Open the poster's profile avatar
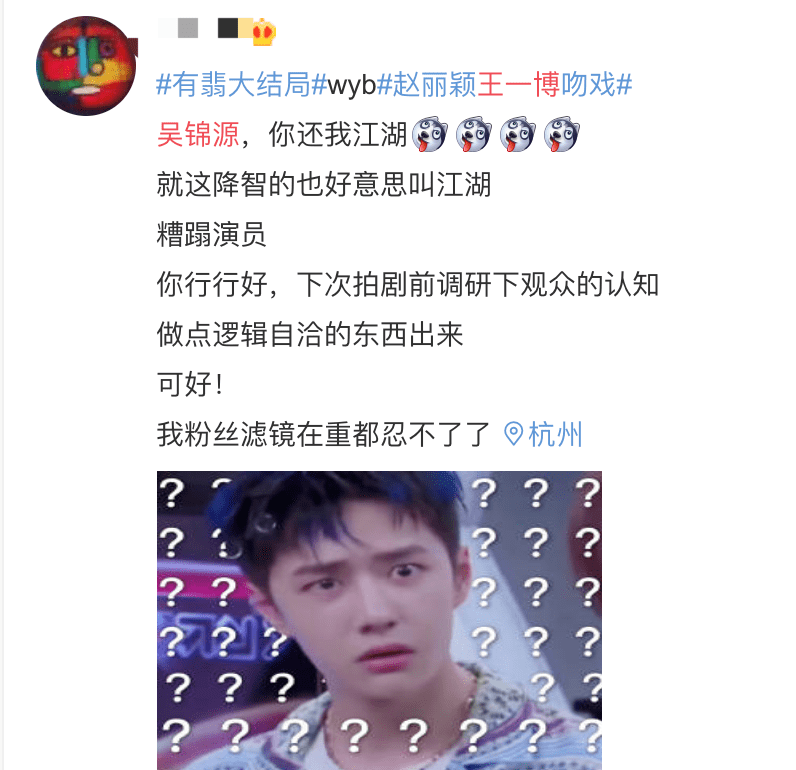Viewport: 796px width, 770px height. 86,66
